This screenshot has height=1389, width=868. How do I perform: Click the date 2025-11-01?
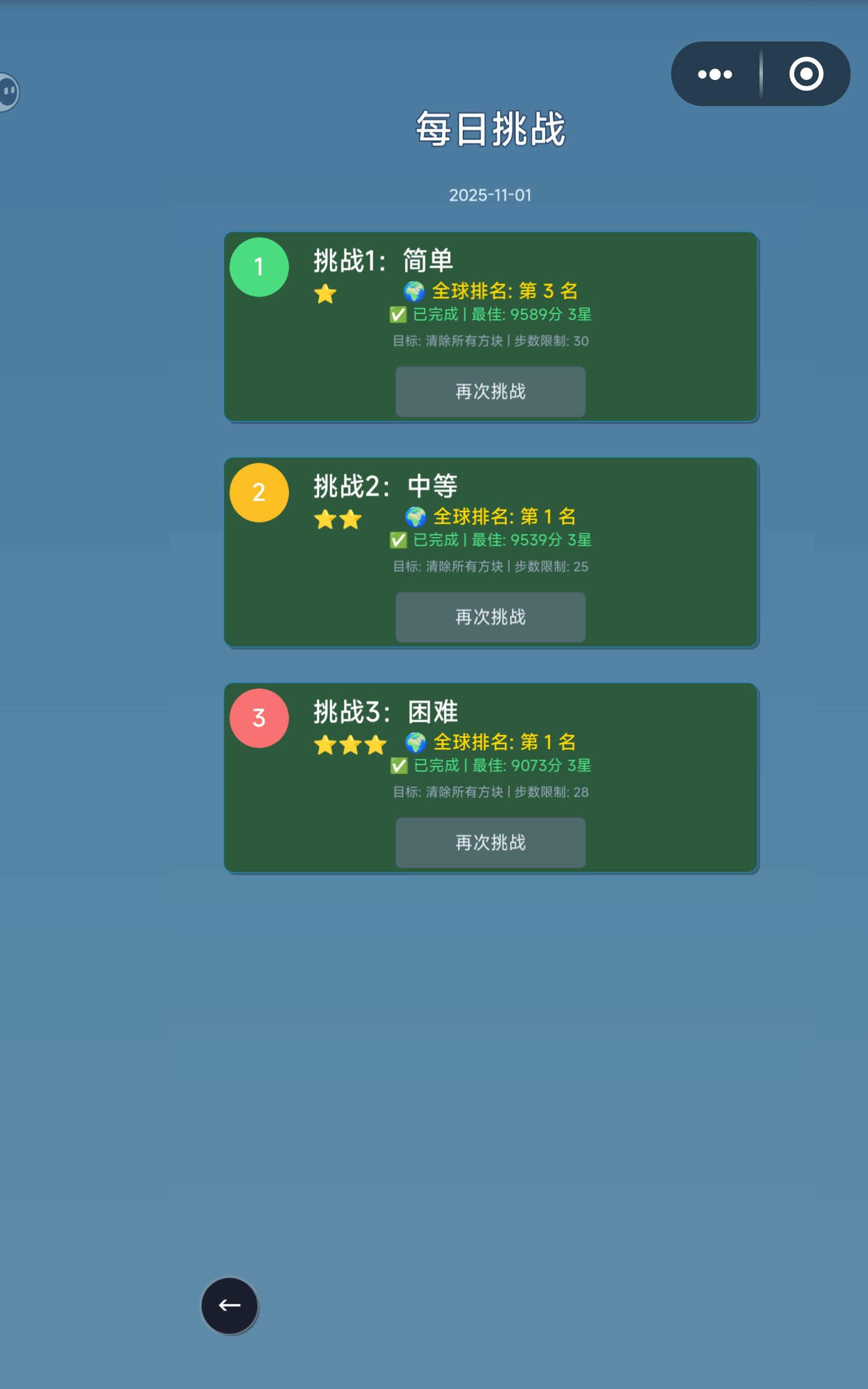click(x=491, y=194)
